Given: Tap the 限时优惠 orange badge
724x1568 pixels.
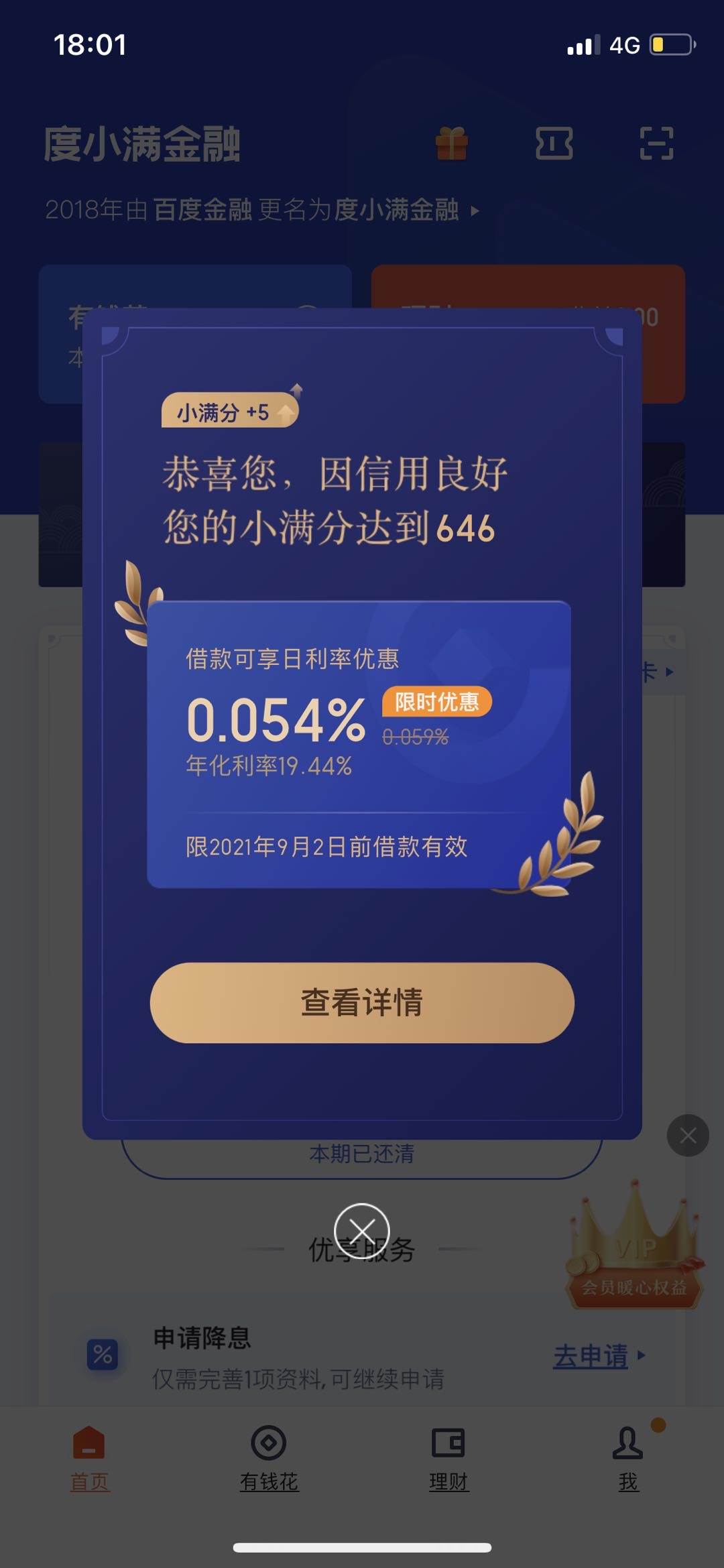Looking at the screenshot, I should [436, 701].
